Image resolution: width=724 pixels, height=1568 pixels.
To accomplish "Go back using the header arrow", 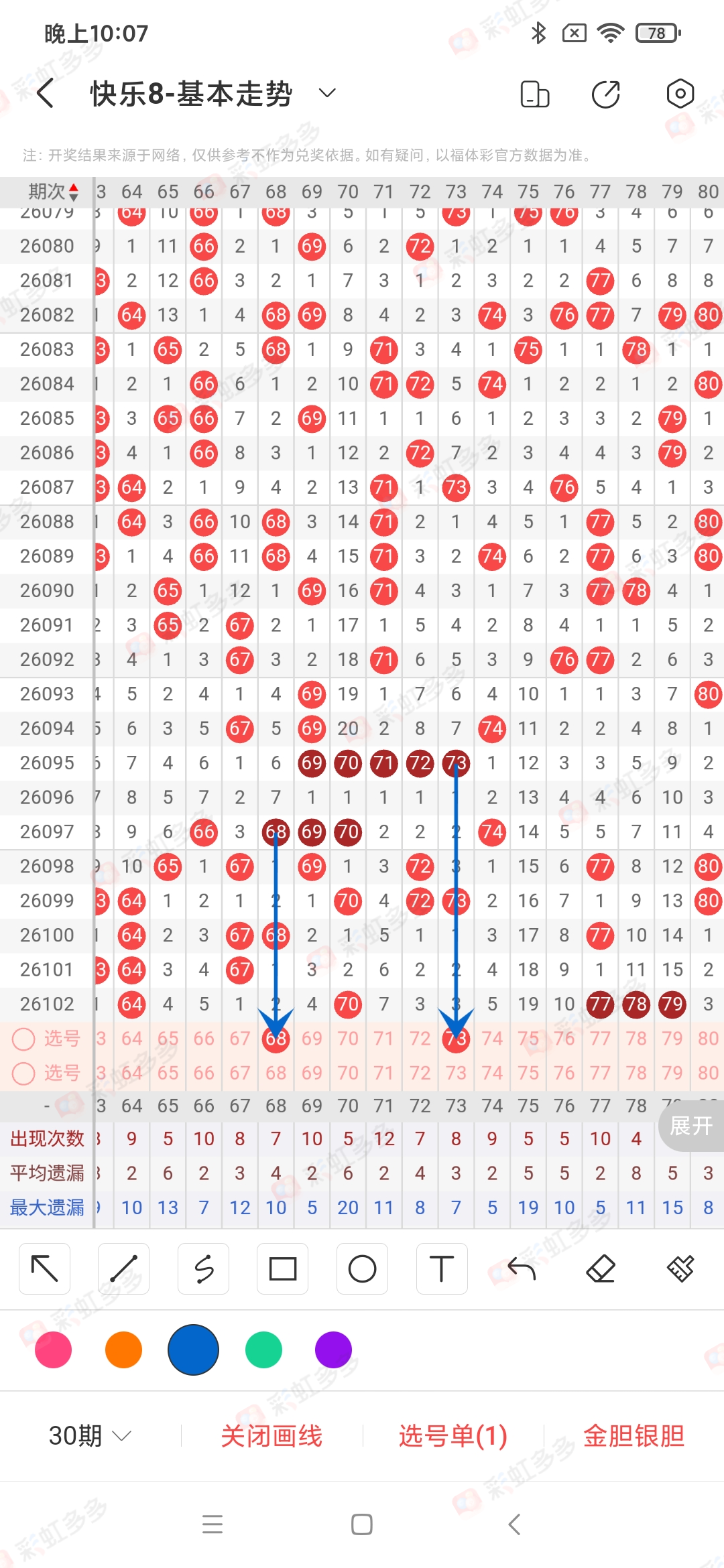I will click(x=46, y=93).
